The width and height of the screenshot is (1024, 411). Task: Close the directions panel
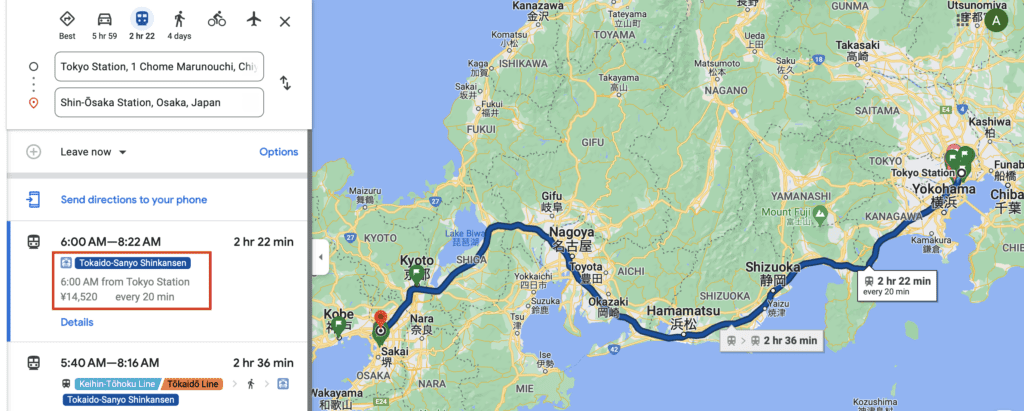coord(285,22)
